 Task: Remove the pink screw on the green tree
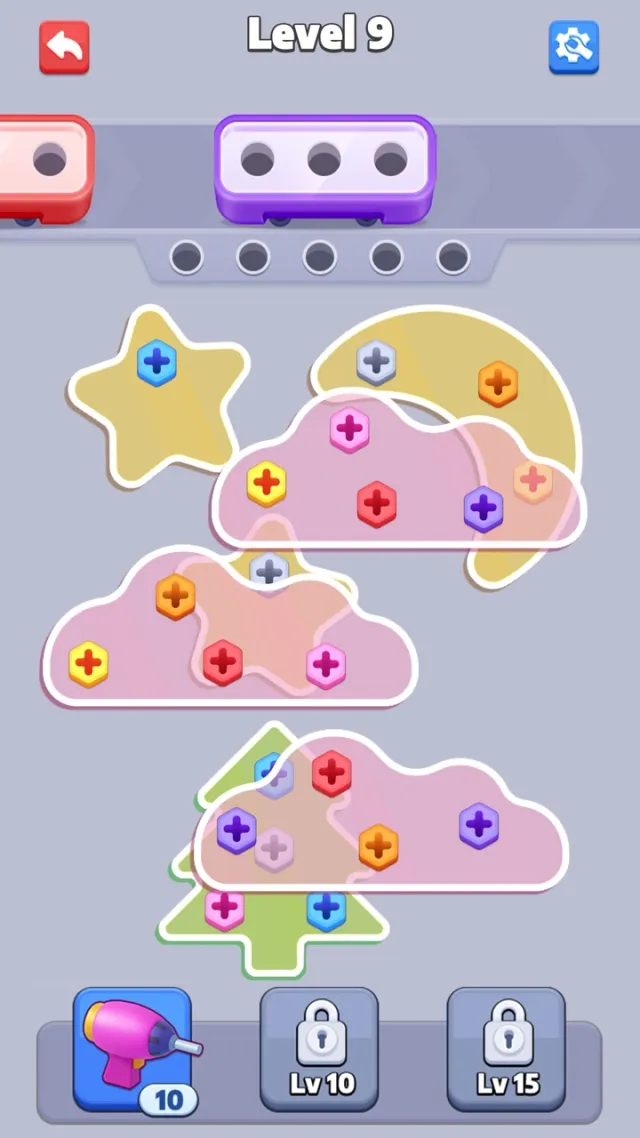pyautogui.click(x=224, y=907)
